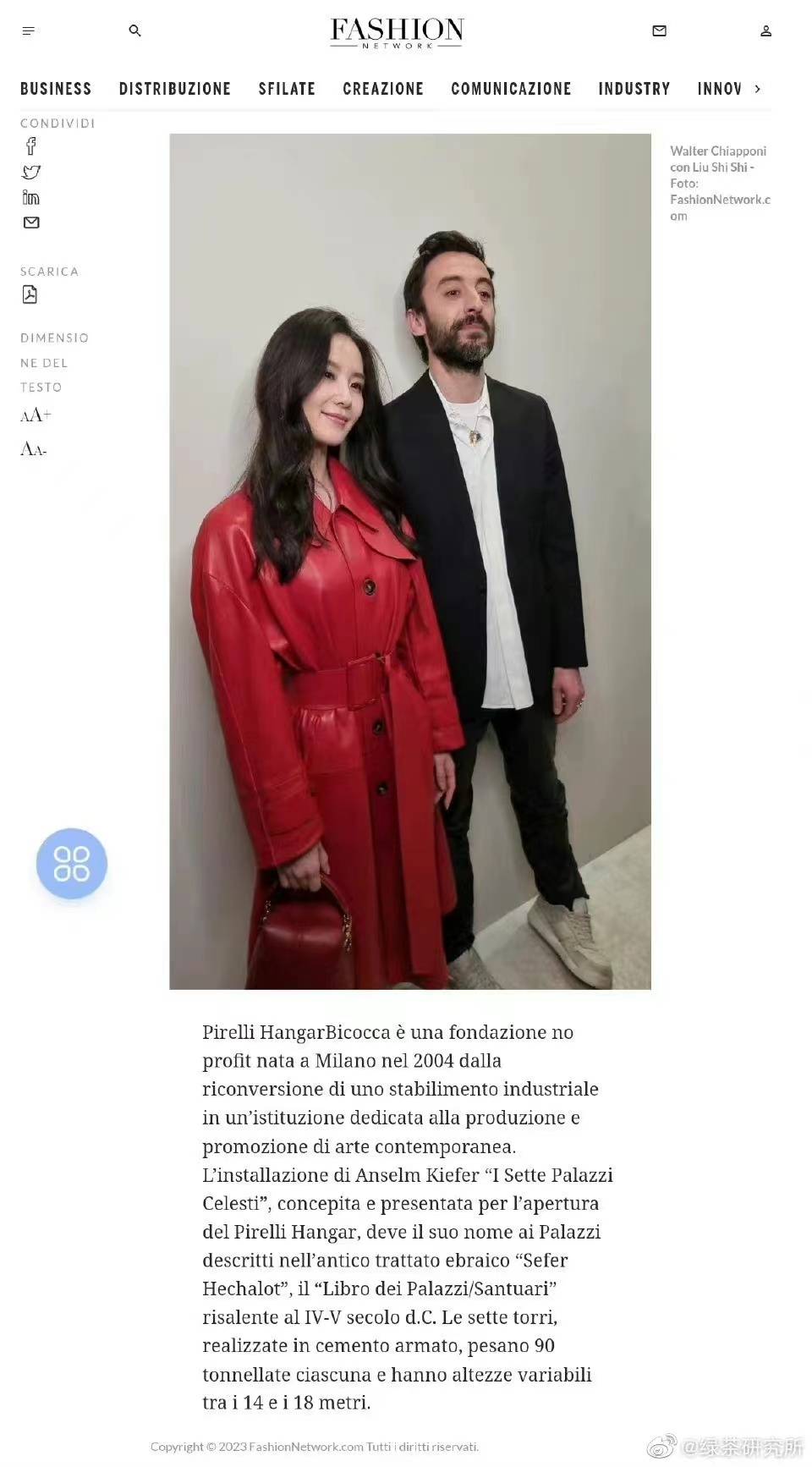Share the article on LinkedIn

pyautogui.click(x=31, y=197)
